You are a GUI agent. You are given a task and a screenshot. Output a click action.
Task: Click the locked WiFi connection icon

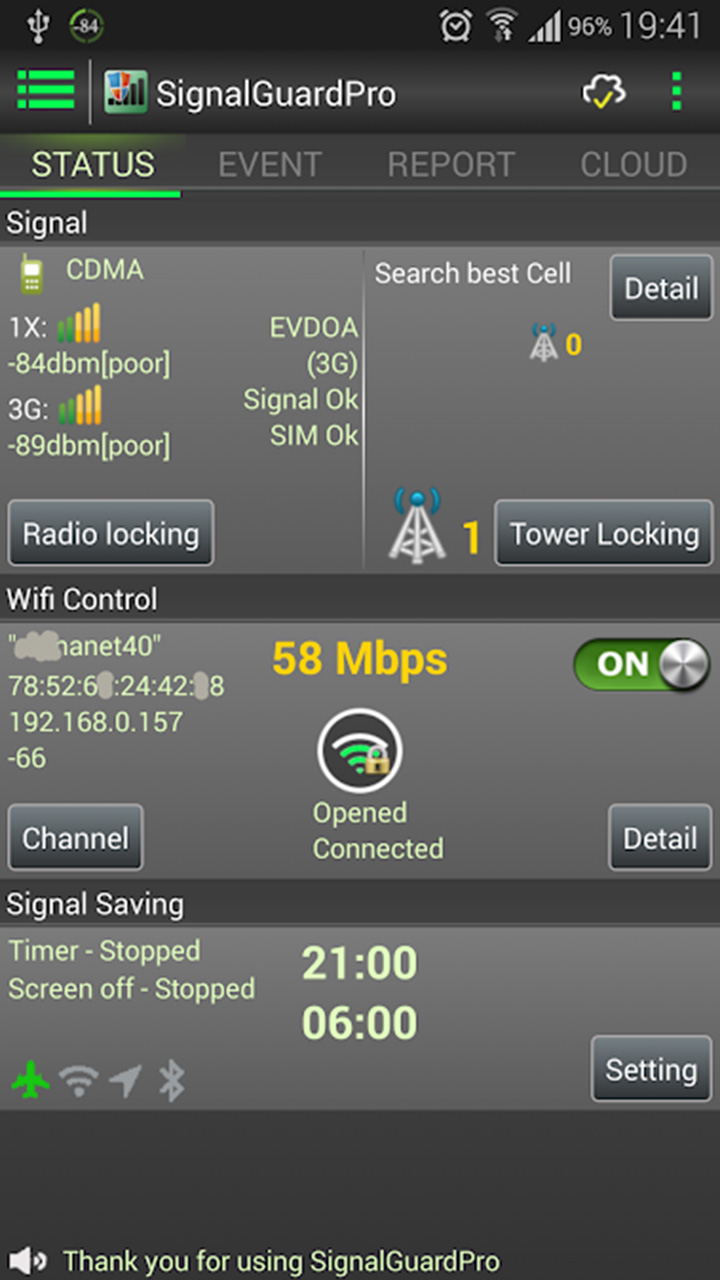[360, 749]
